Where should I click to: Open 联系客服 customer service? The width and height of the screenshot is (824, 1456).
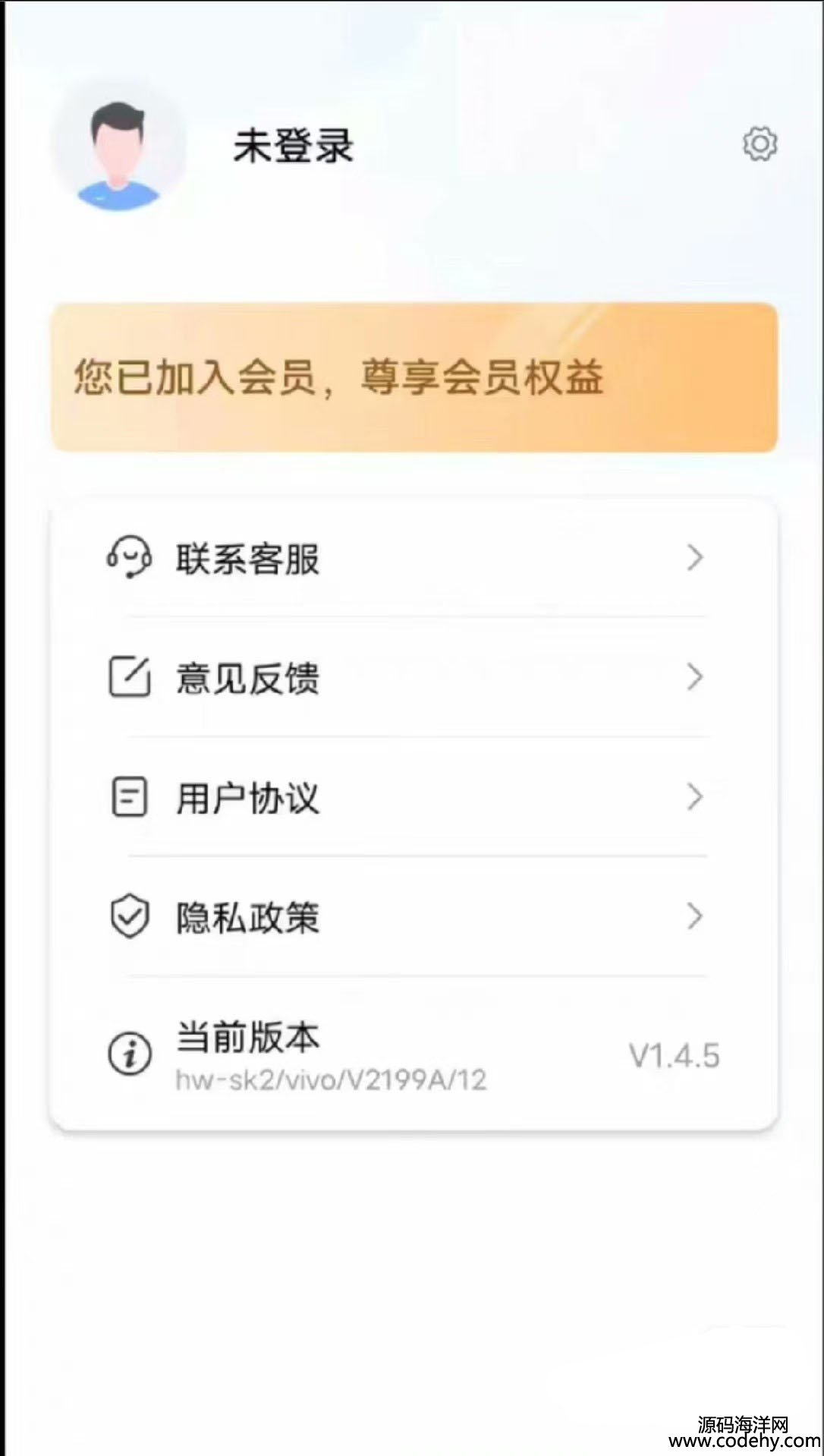pyautogui.click(x=414, y=559)
